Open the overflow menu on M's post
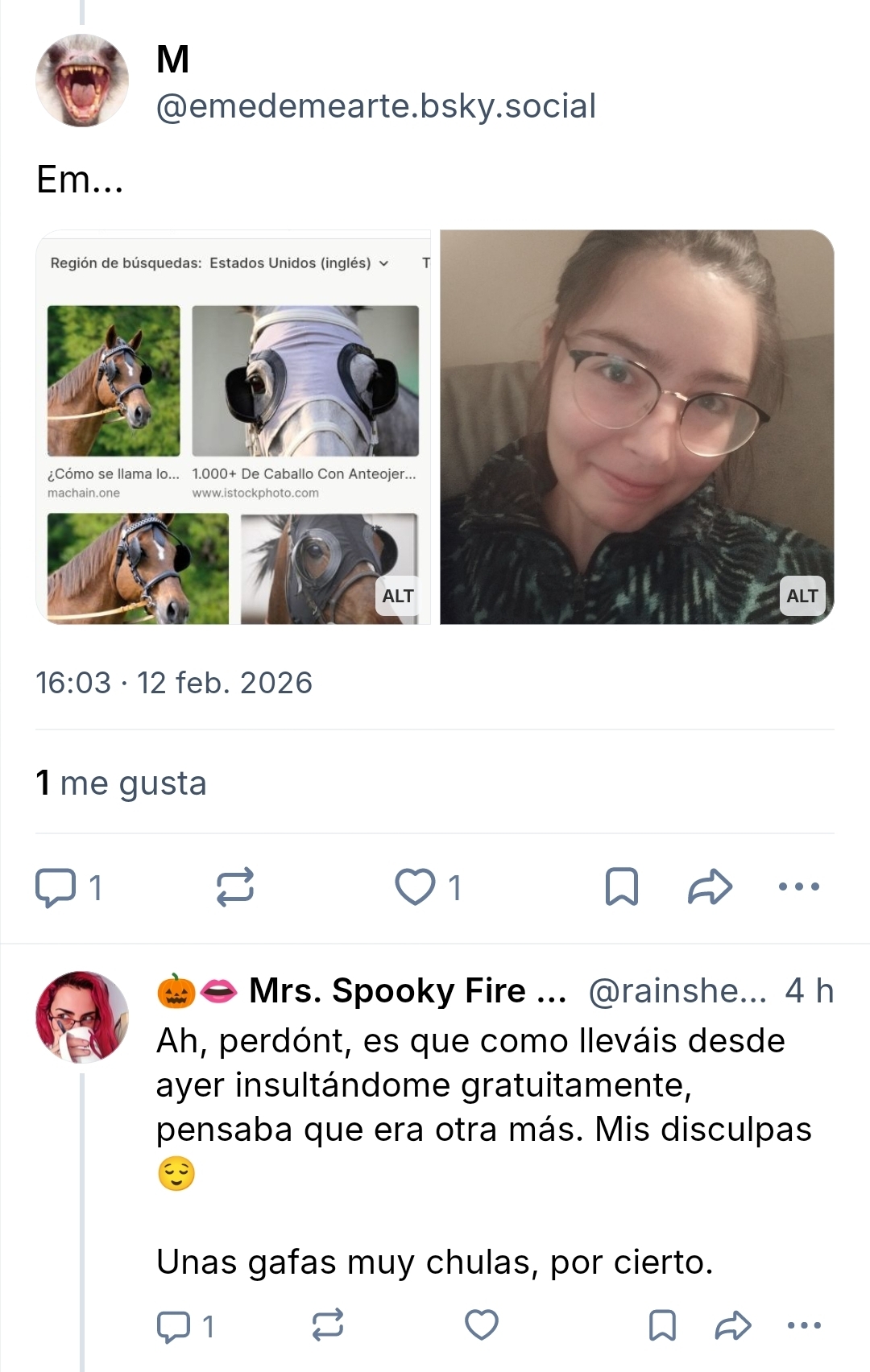Viewport: 870px width, 1372px height. [798, 887]
